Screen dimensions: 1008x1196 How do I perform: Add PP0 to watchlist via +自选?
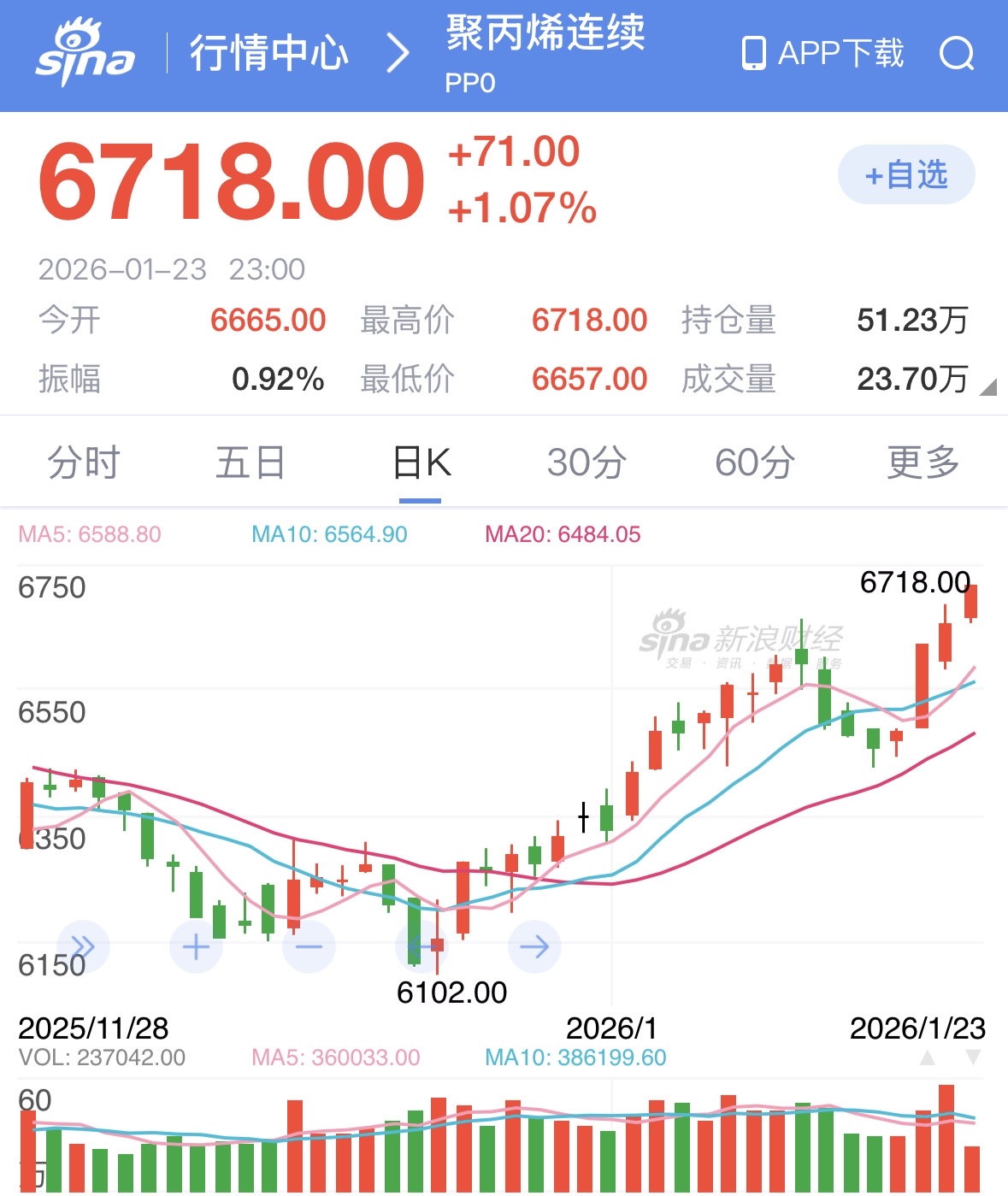pyautogui.click(x=906, y=174)
